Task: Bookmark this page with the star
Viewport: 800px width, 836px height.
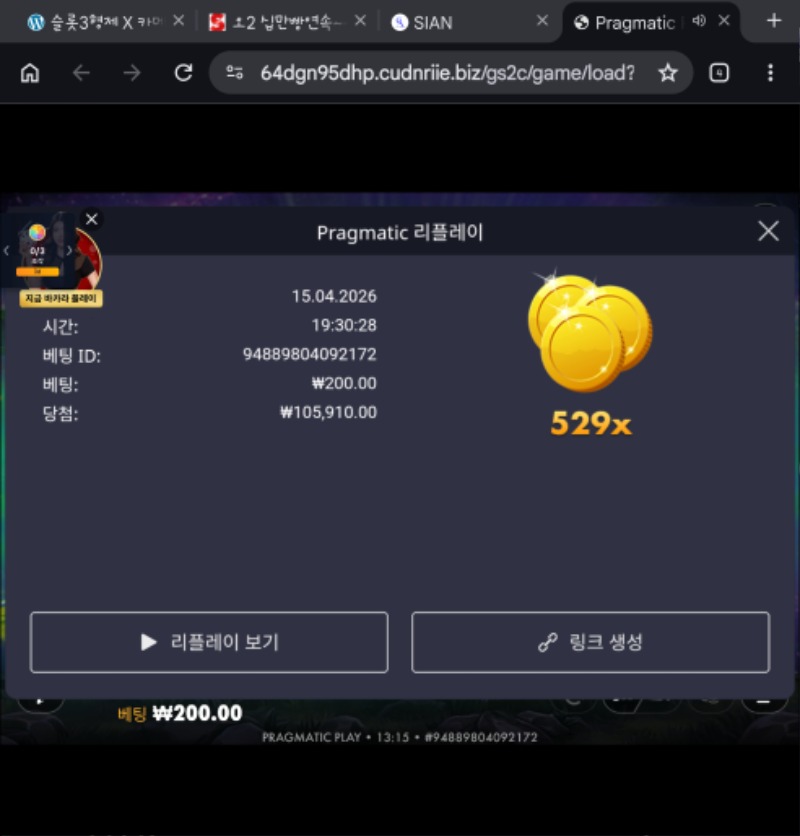Action: point(668,72)
